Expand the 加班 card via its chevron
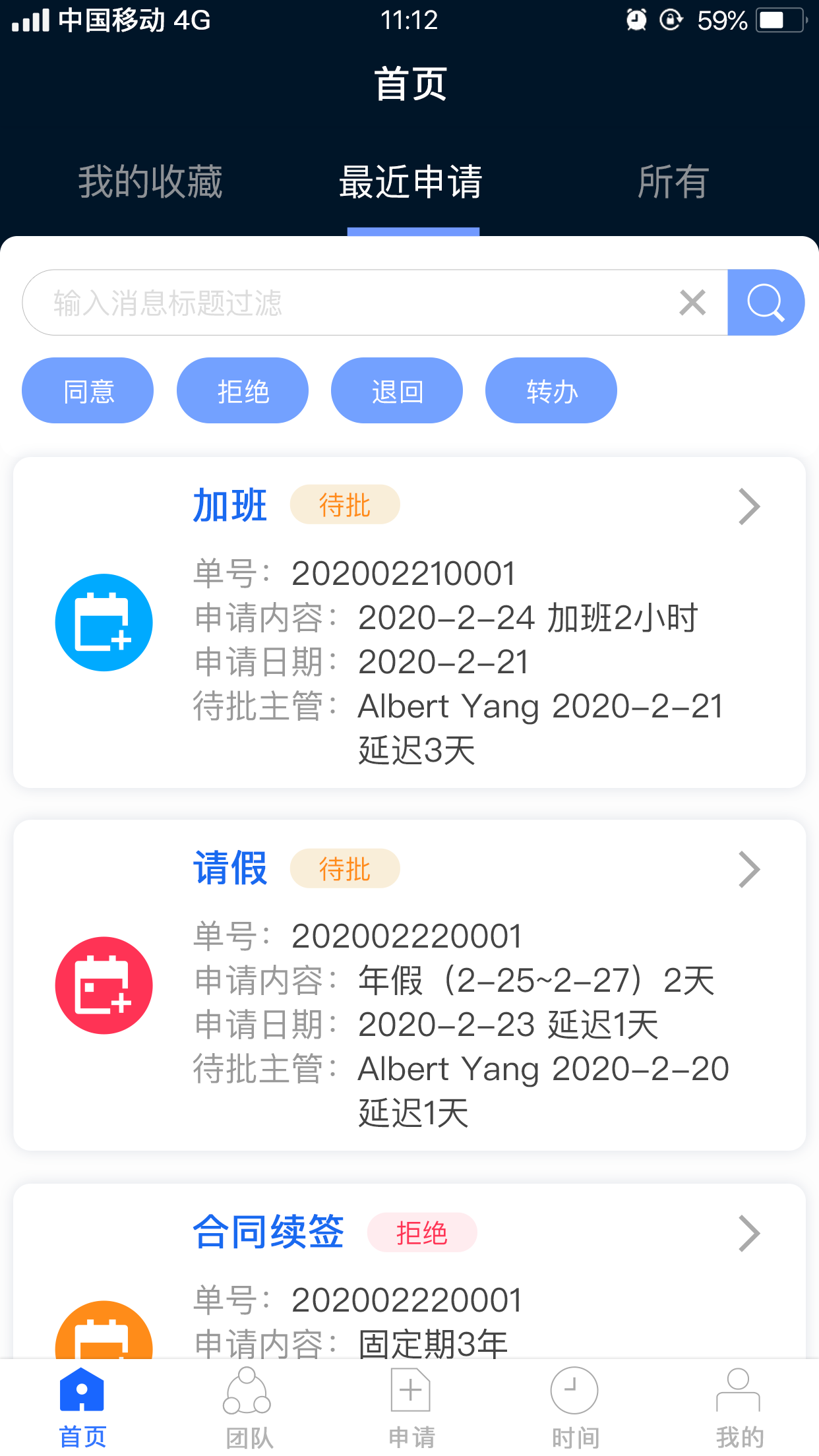This screenshot has width=819, height=1456. tap(750, 506)
